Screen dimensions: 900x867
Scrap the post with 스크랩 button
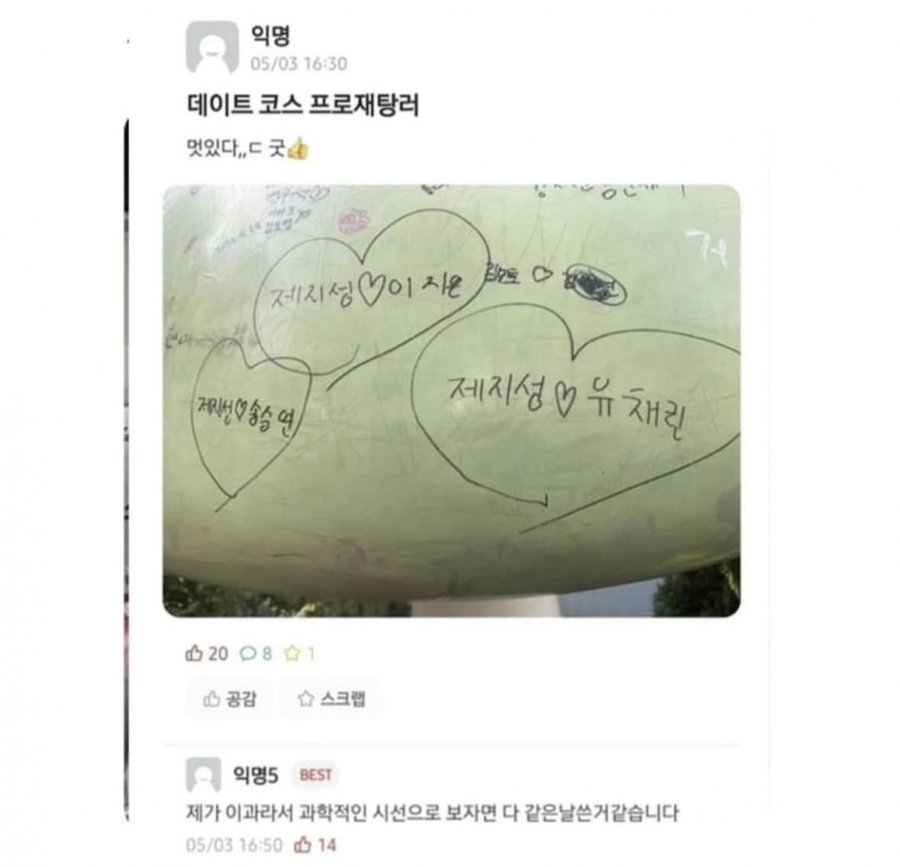[331, 700]
